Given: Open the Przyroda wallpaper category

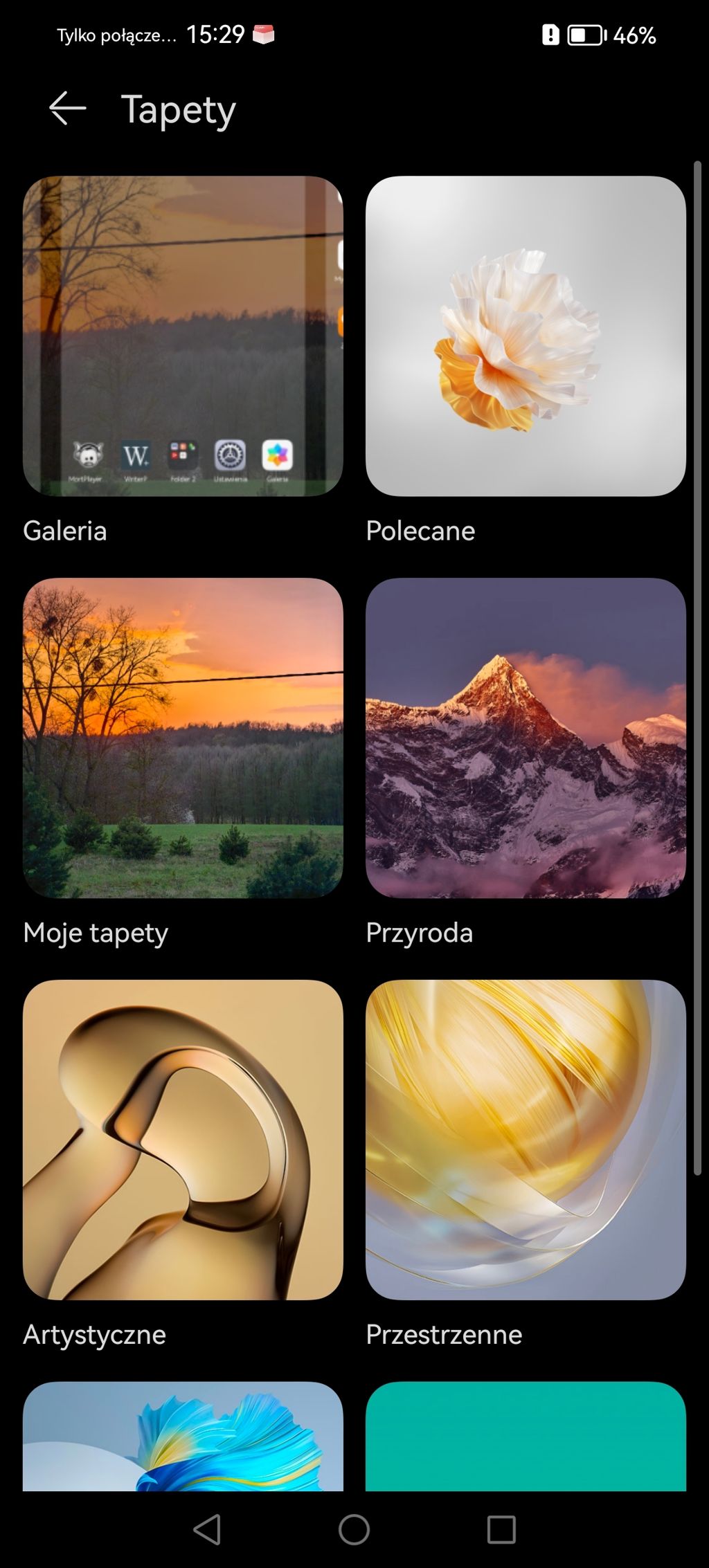Looking at the screenshot, I should click(526, 738).
